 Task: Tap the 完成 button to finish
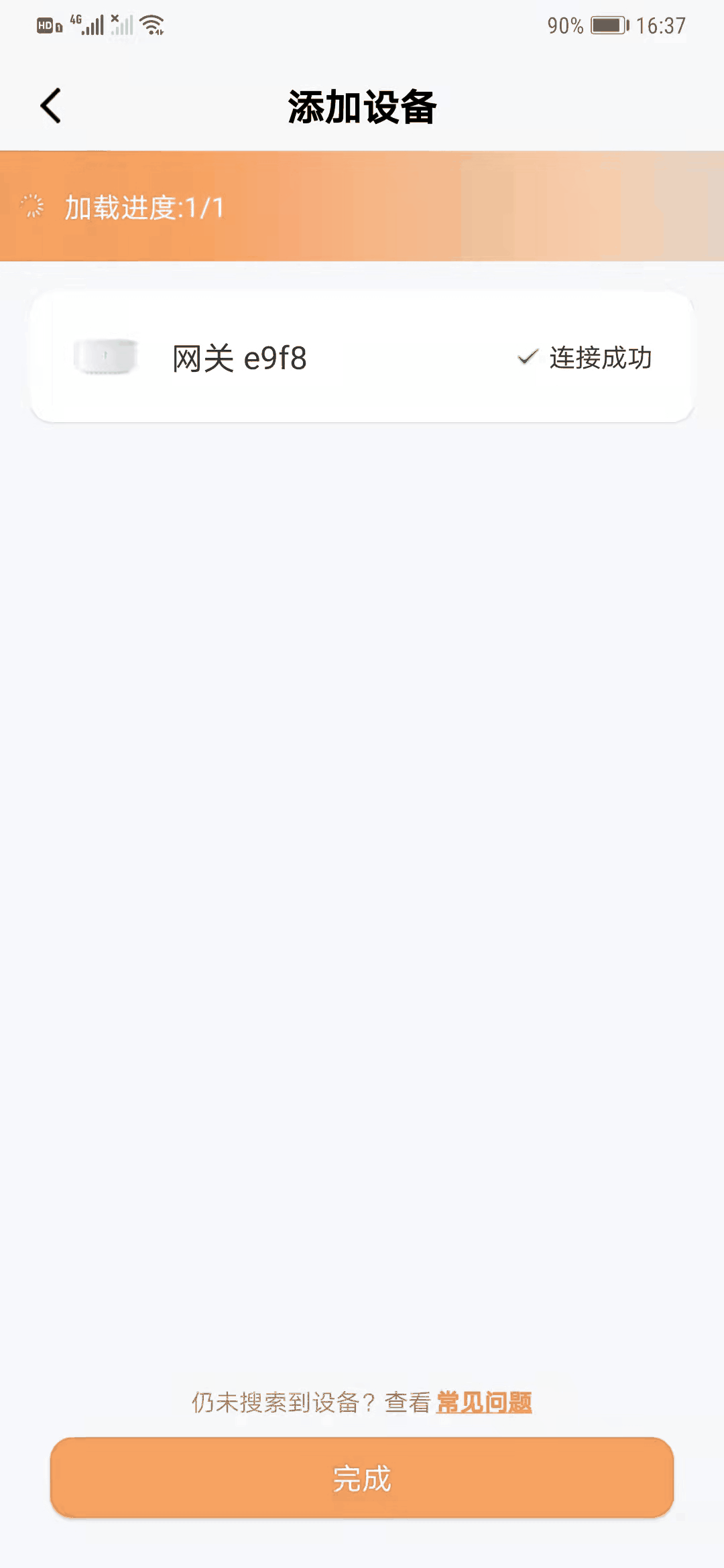pos(362,1478)
